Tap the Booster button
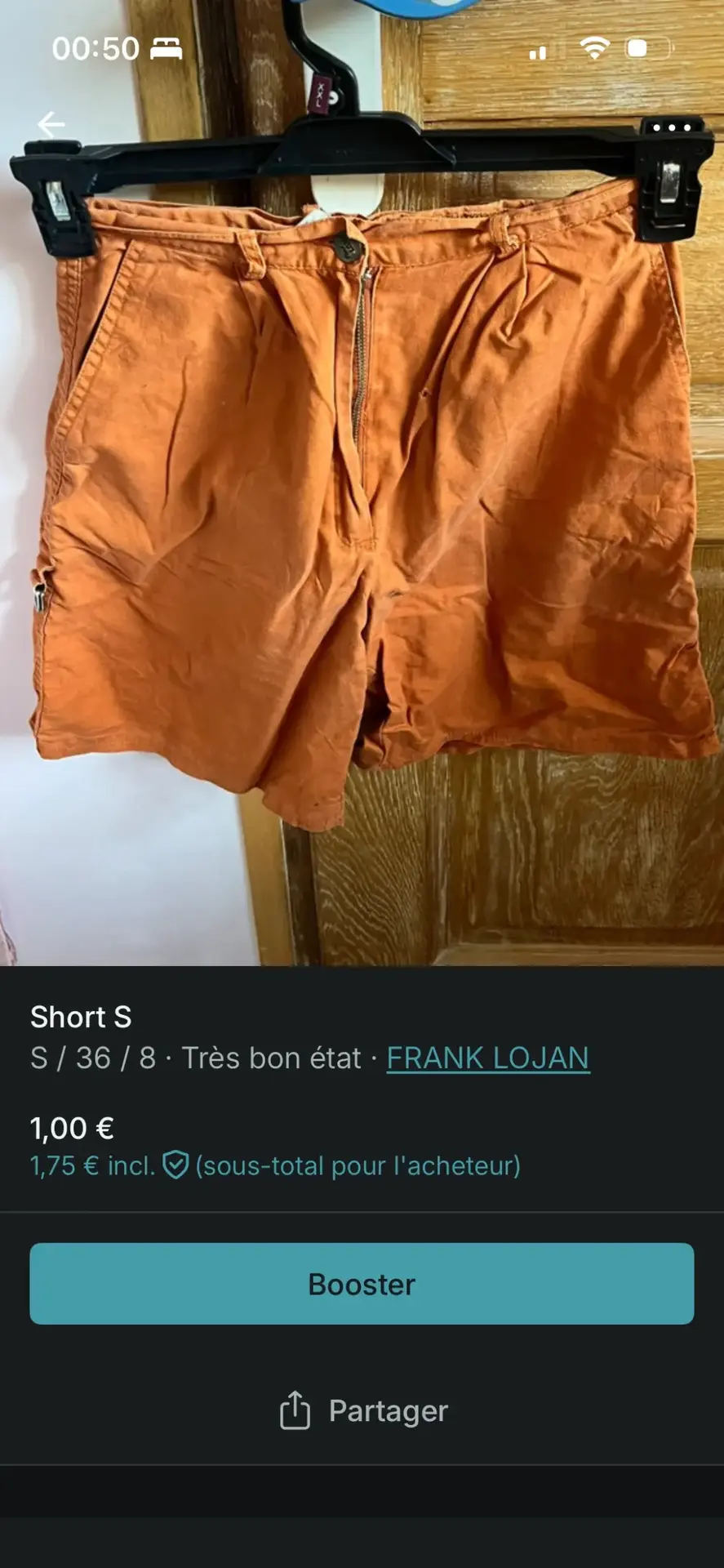The width and height of the screenshot is (724, 1568). click(362, 1284)
